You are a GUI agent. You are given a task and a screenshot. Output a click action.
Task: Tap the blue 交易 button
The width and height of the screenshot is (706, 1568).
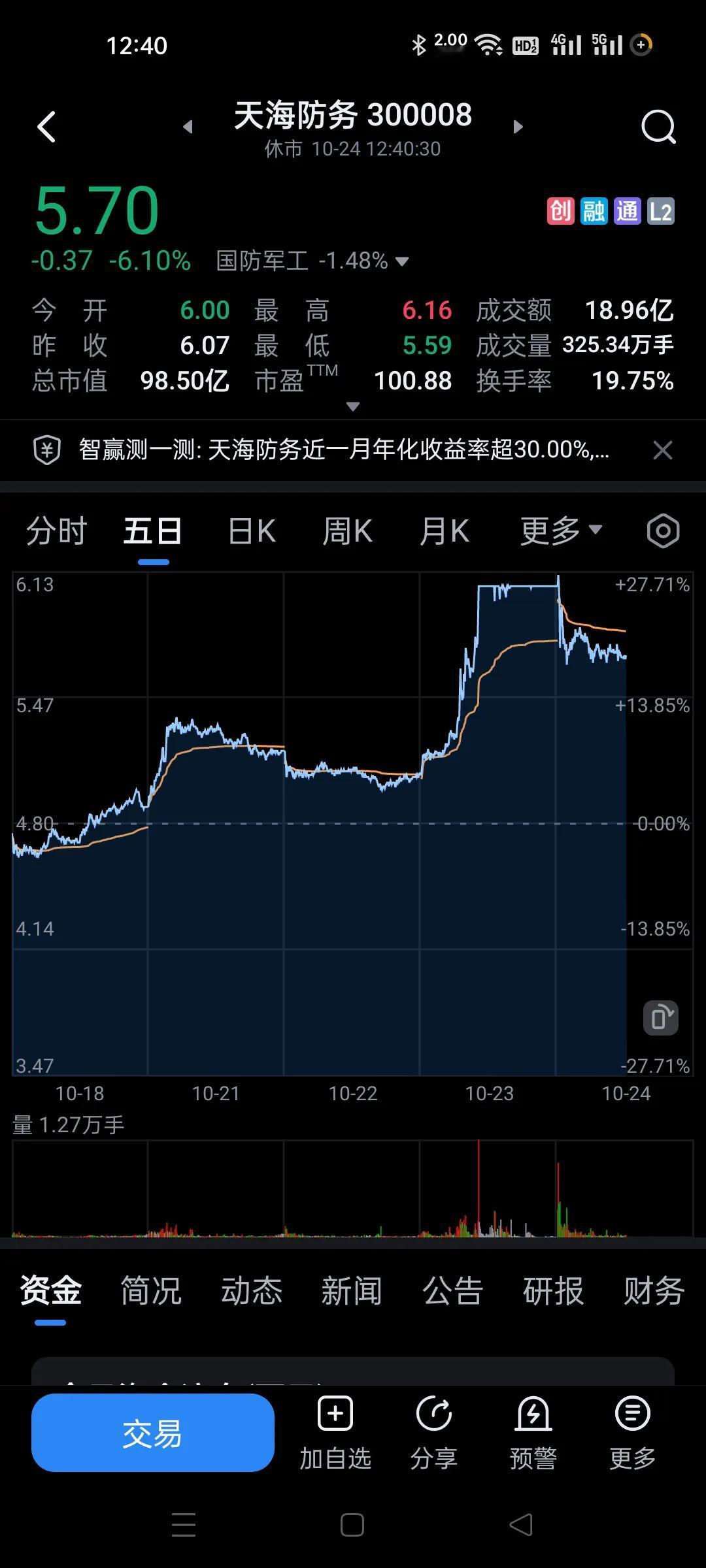(153, 1433)
